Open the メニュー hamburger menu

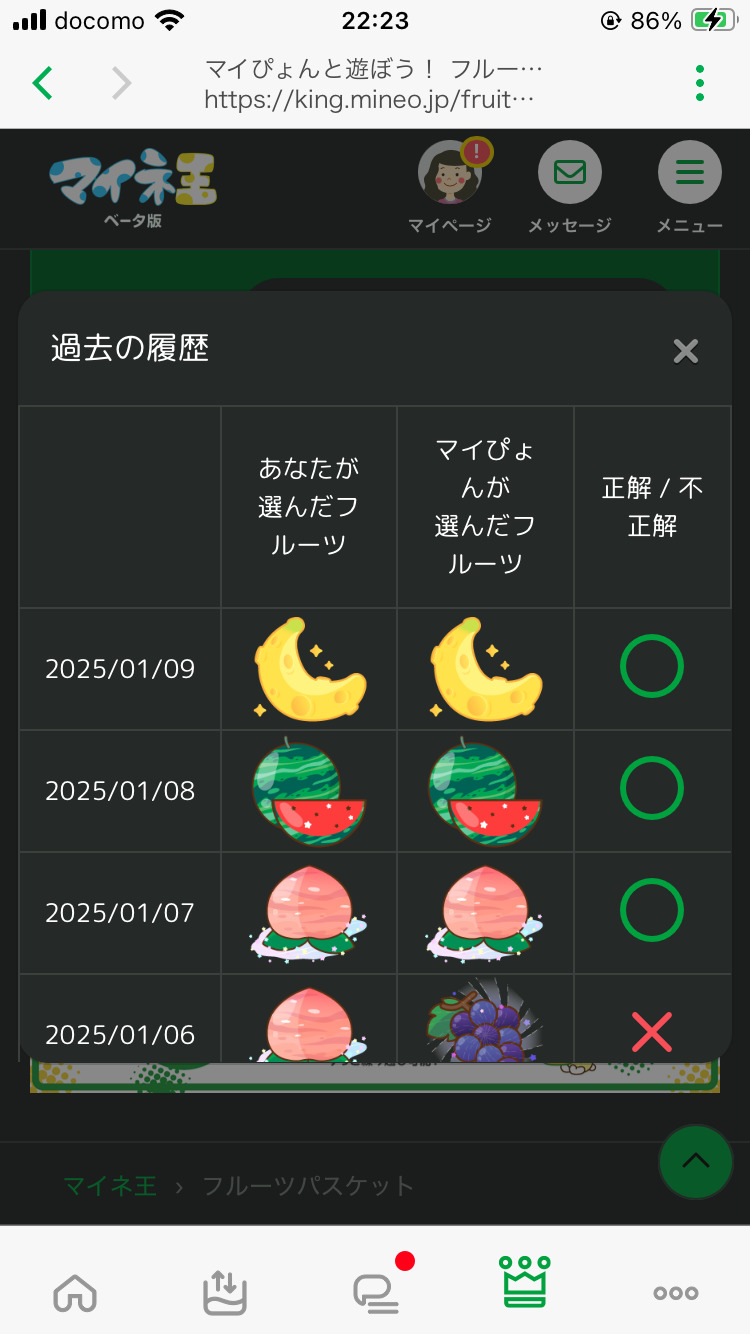pyautogui.click(x=689, y=186)
